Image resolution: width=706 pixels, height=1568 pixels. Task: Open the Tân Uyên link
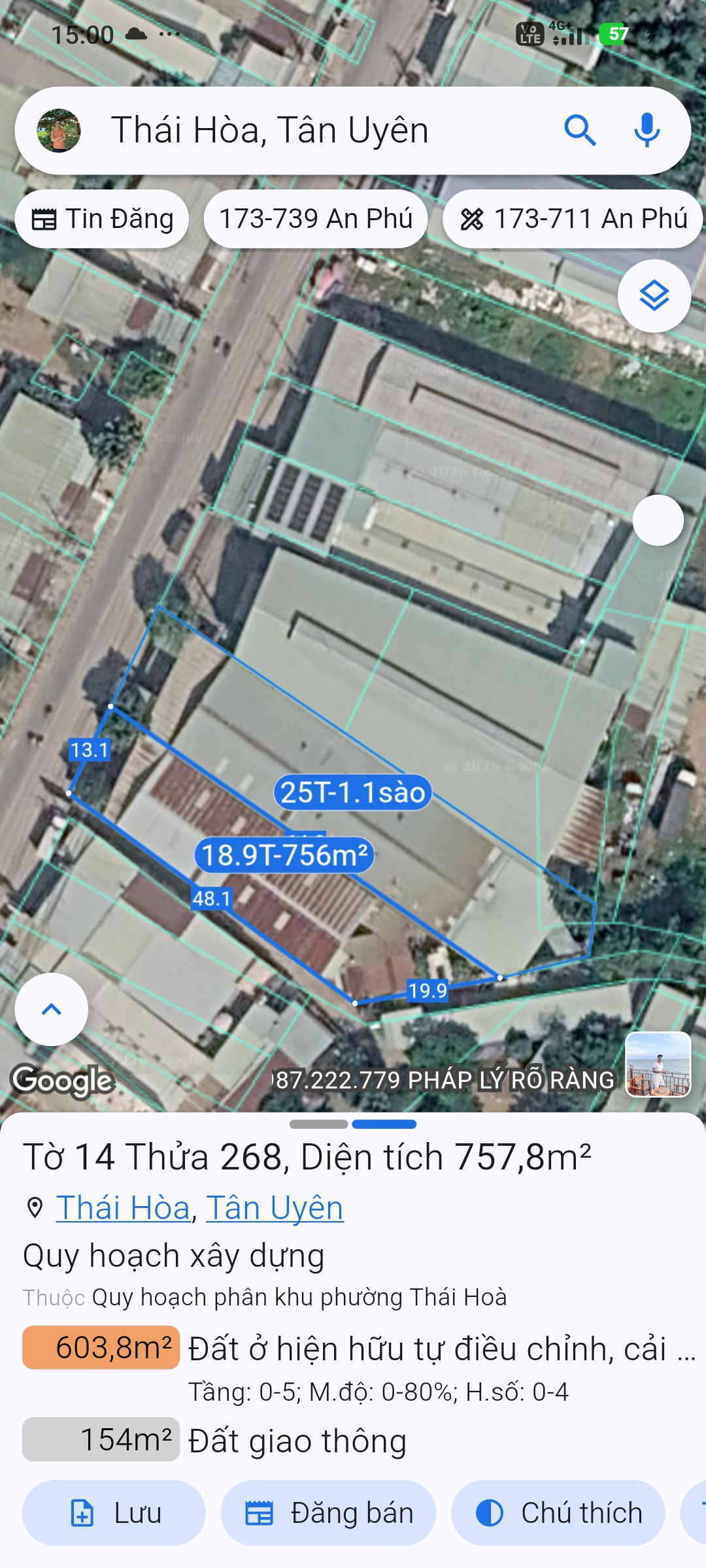(x=275, y=1207)
